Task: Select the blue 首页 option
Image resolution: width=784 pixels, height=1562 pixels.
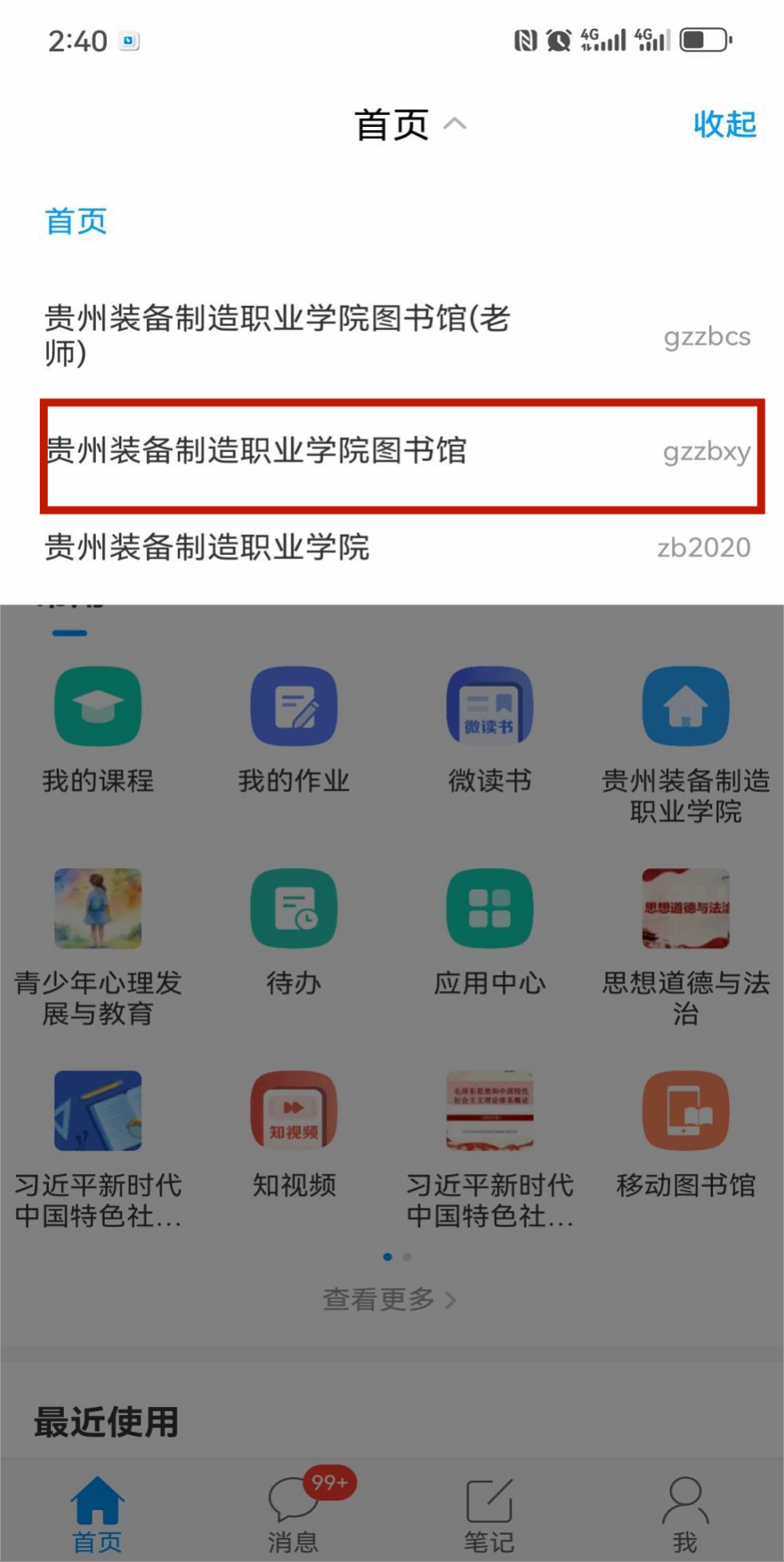Action: pos(76,221)
